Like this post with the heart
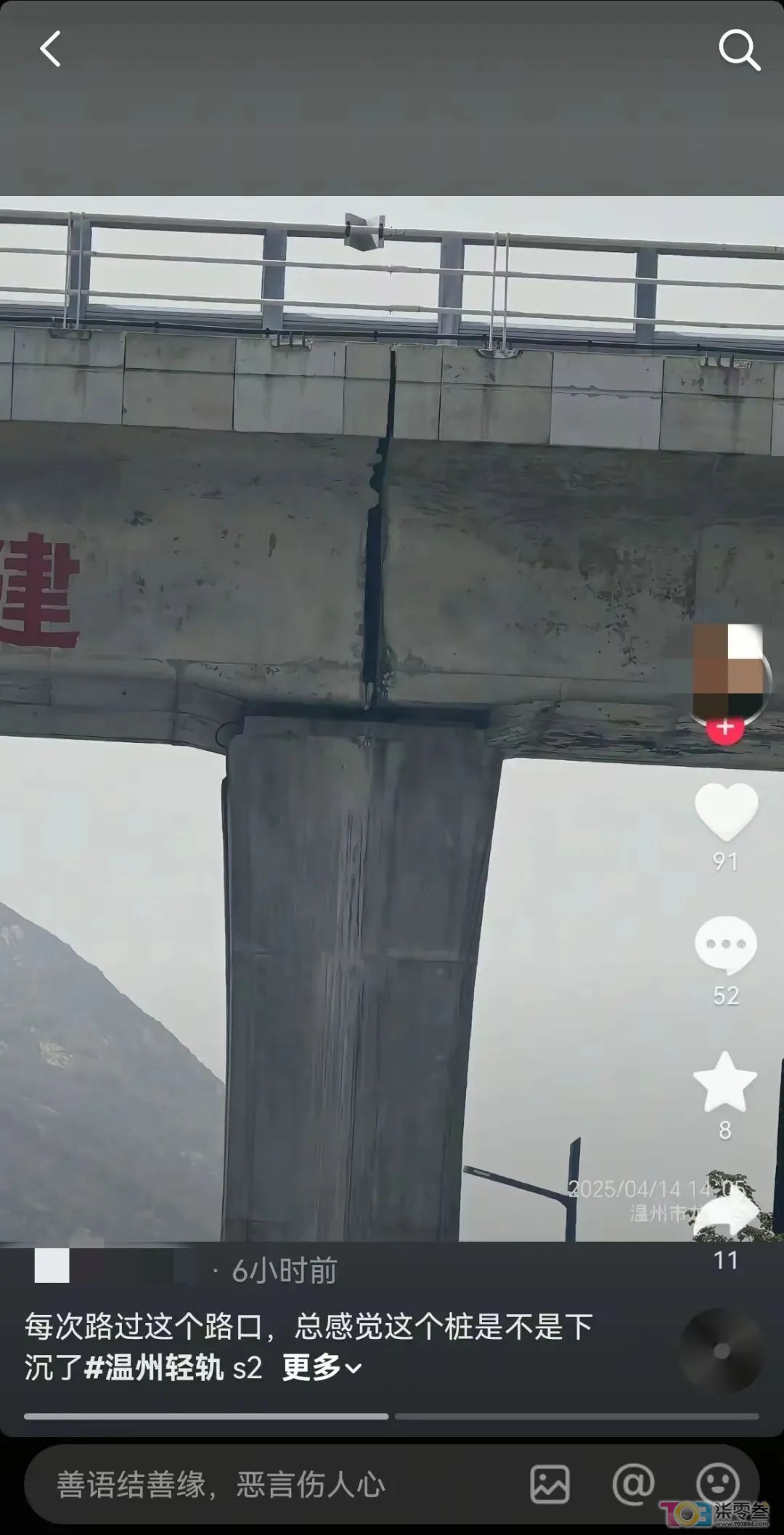 [726, 812]
